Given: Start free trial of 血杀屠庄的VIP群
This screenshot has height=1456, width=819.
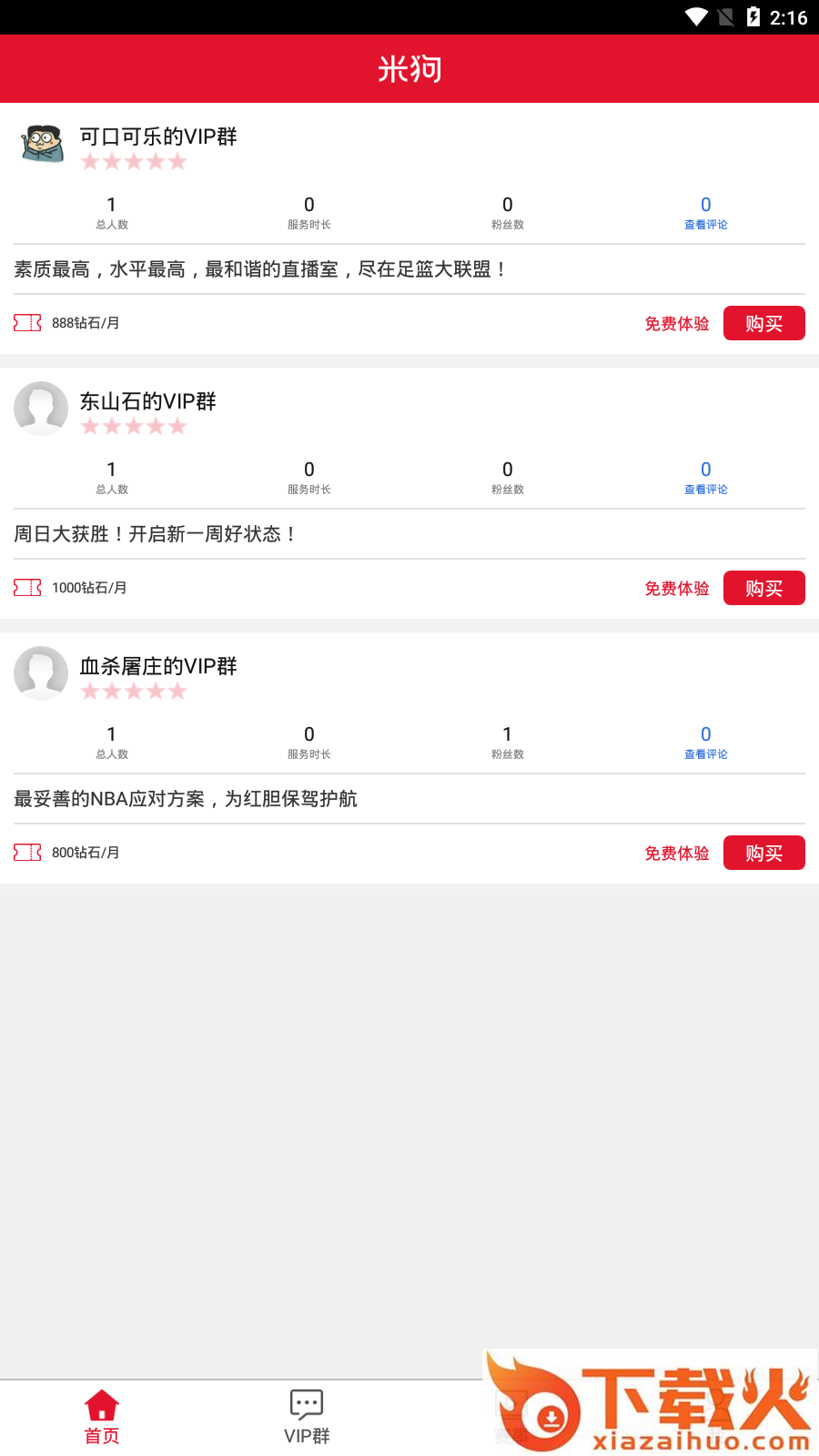Looking at the screenshot, I should [x=676, y=854].
